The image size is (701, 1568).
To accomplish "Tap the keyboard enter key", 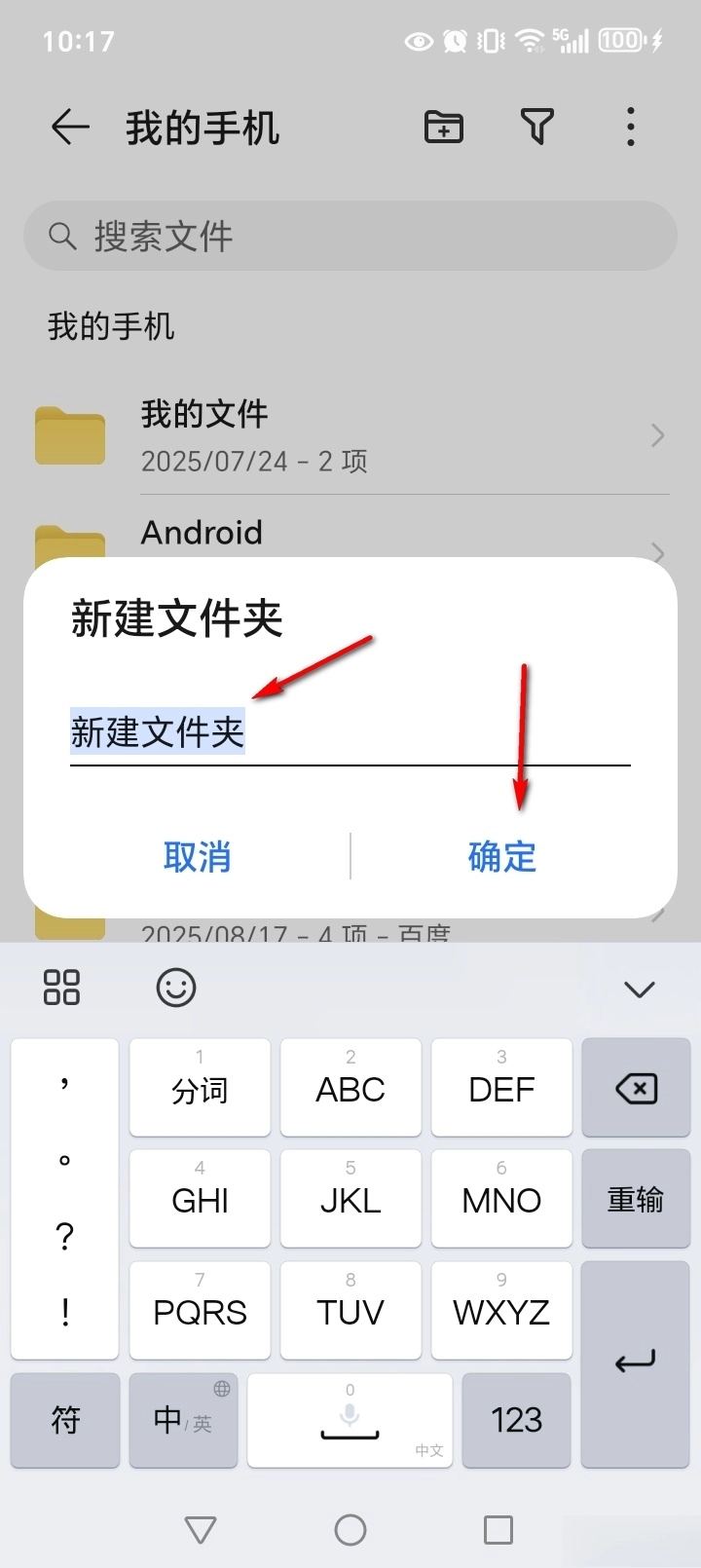I will (x=635, y=1363).
